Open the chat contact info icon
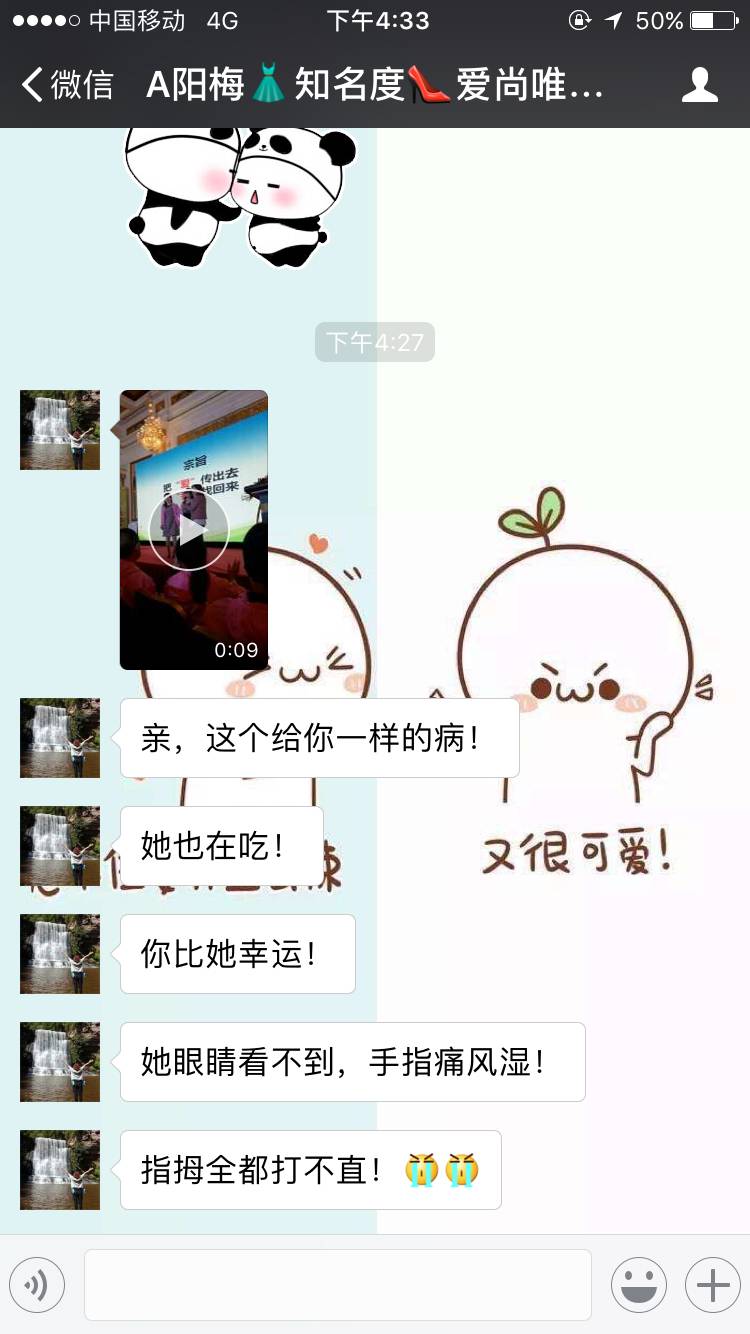Screen dimensions: 750x1334 699,85
